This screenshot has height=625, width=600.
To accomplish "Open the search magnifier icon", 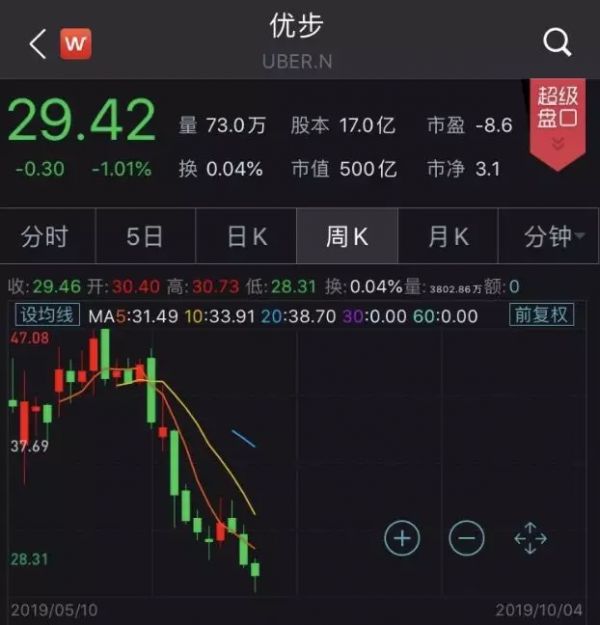I will coord(557,42).
